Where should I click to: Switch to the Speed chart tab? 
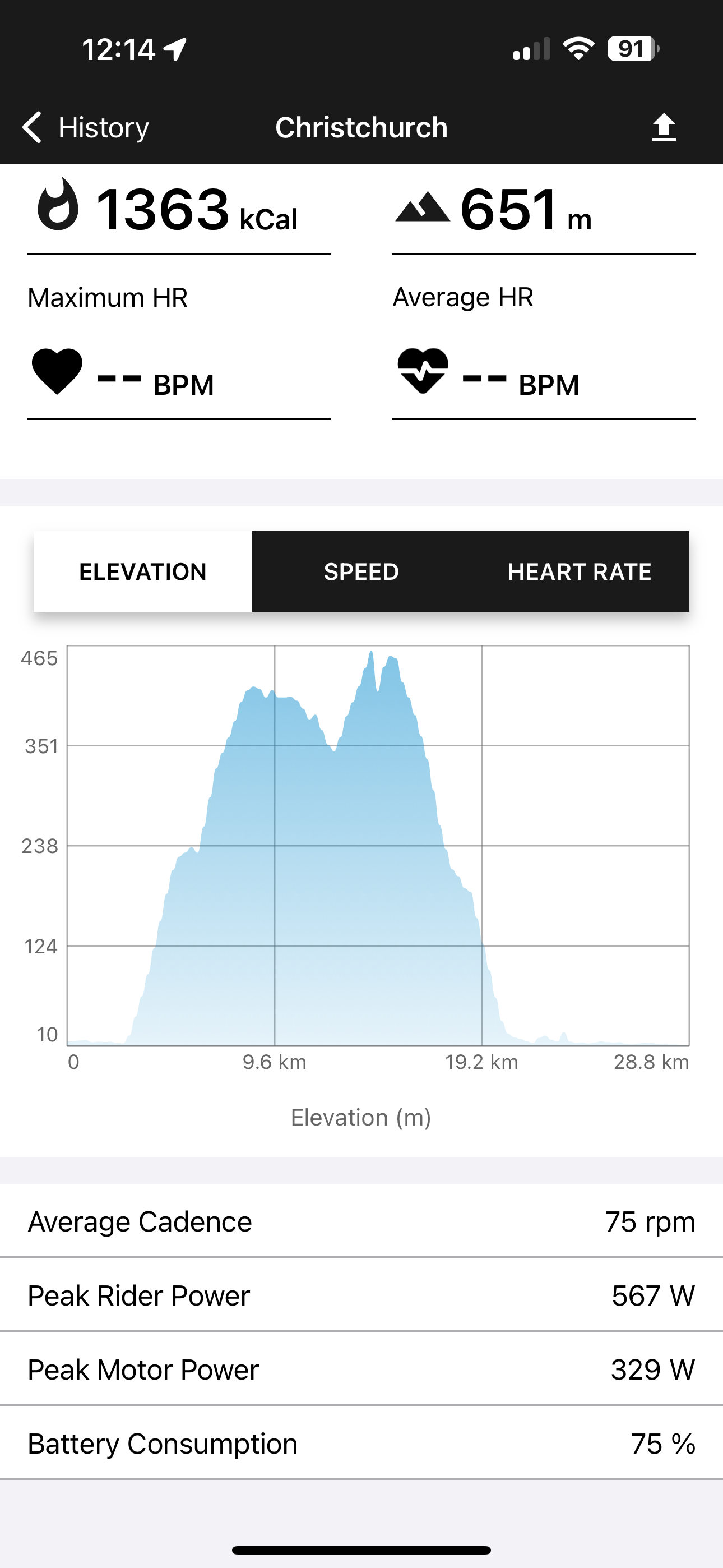[x=361, y=571]
